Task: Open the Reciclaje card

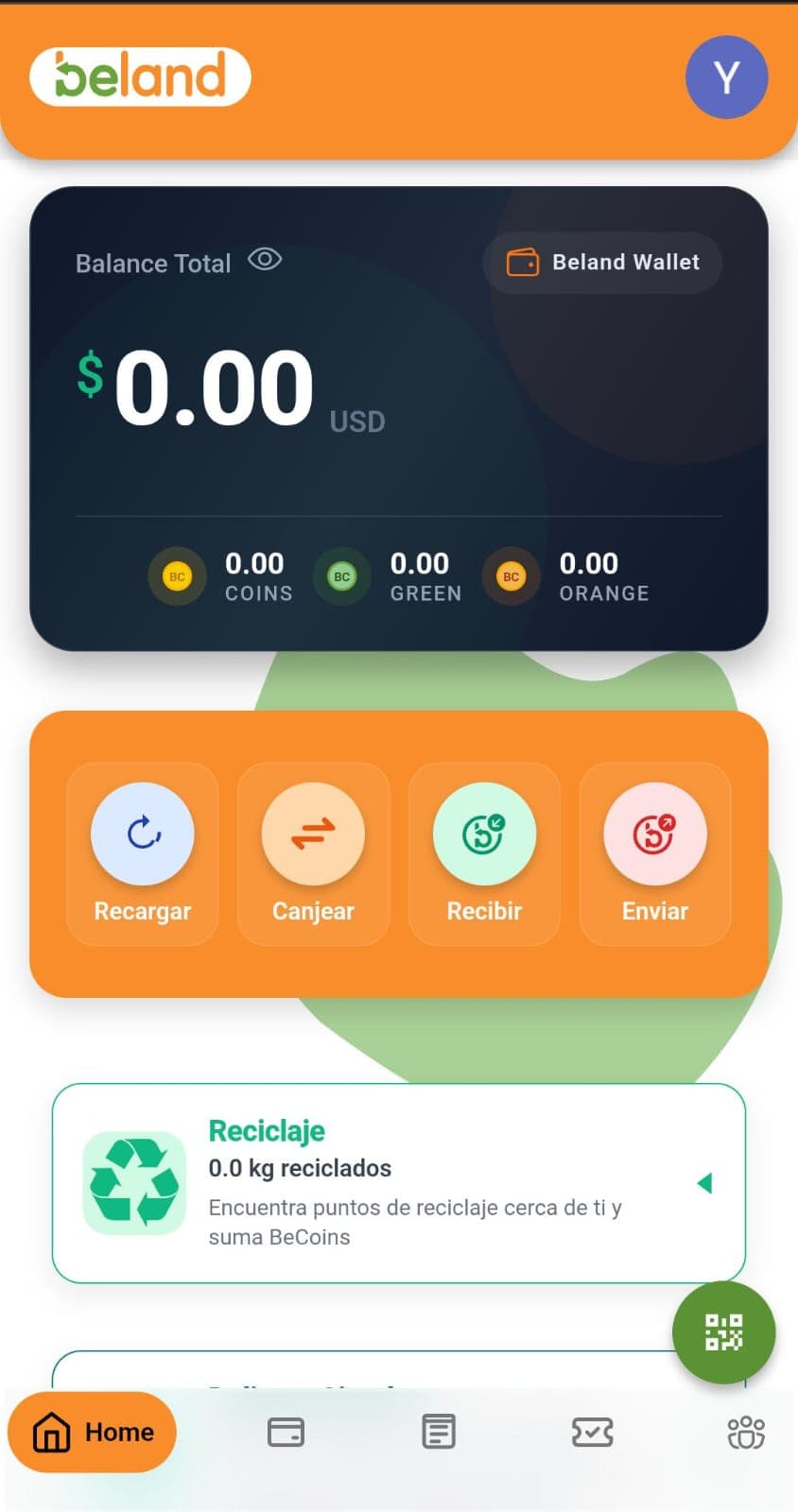Action: point(398,1183)
